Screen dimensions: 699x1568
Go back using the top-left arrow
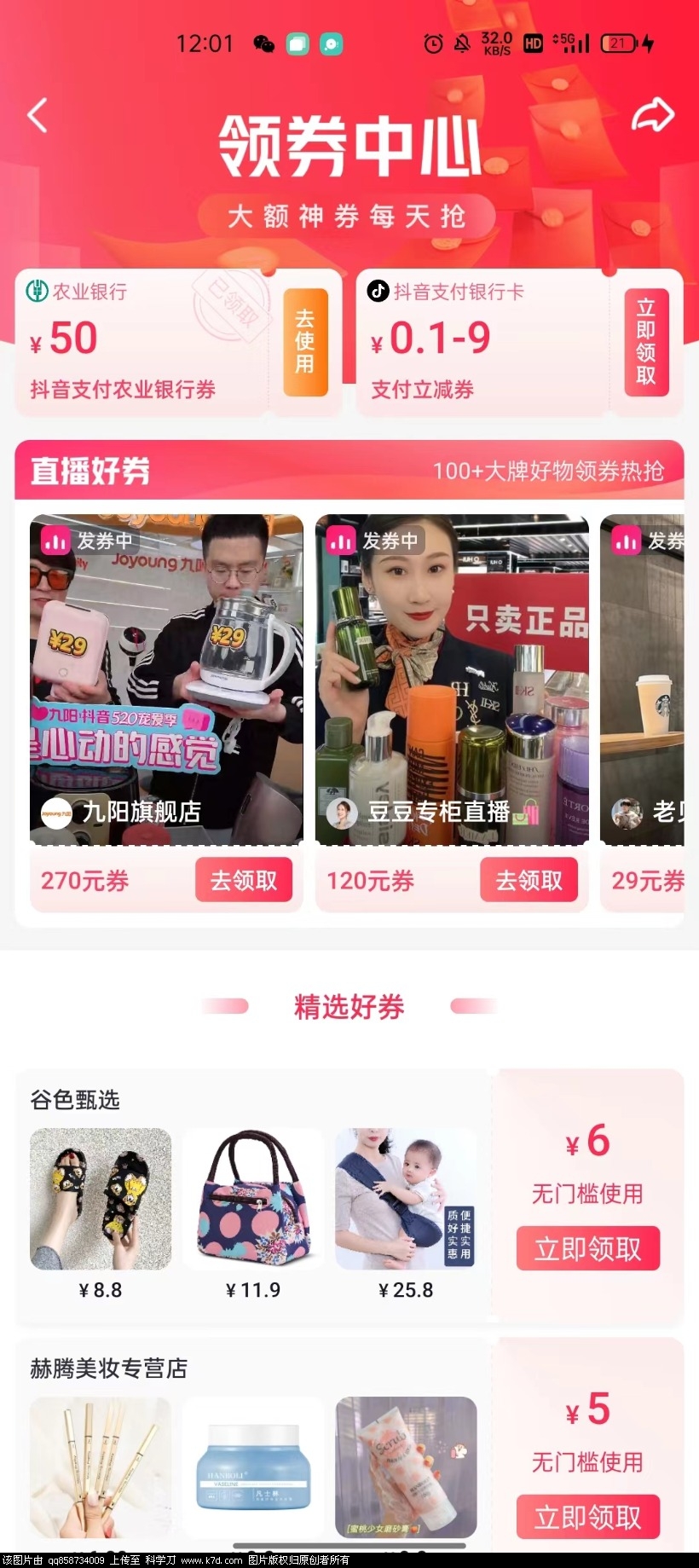[x=38, y=115]
